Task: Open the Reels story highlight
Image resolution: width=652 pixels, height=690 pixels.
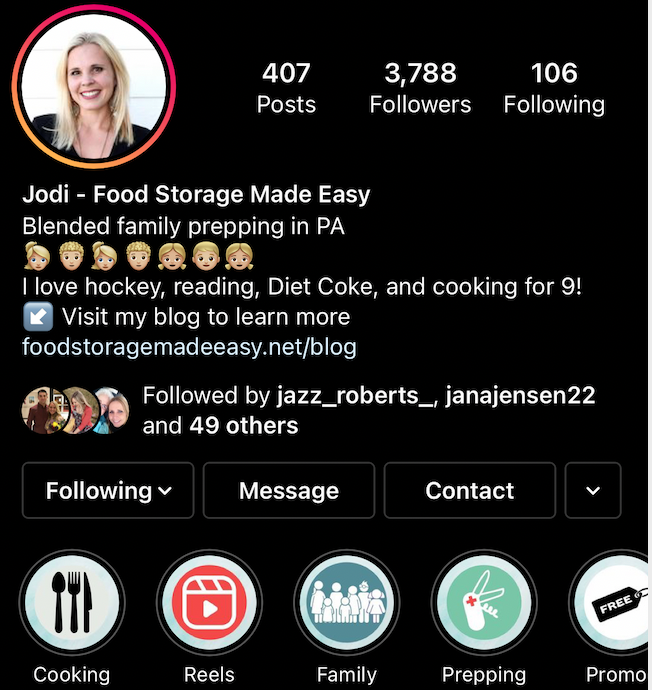Action: point(209,604)
